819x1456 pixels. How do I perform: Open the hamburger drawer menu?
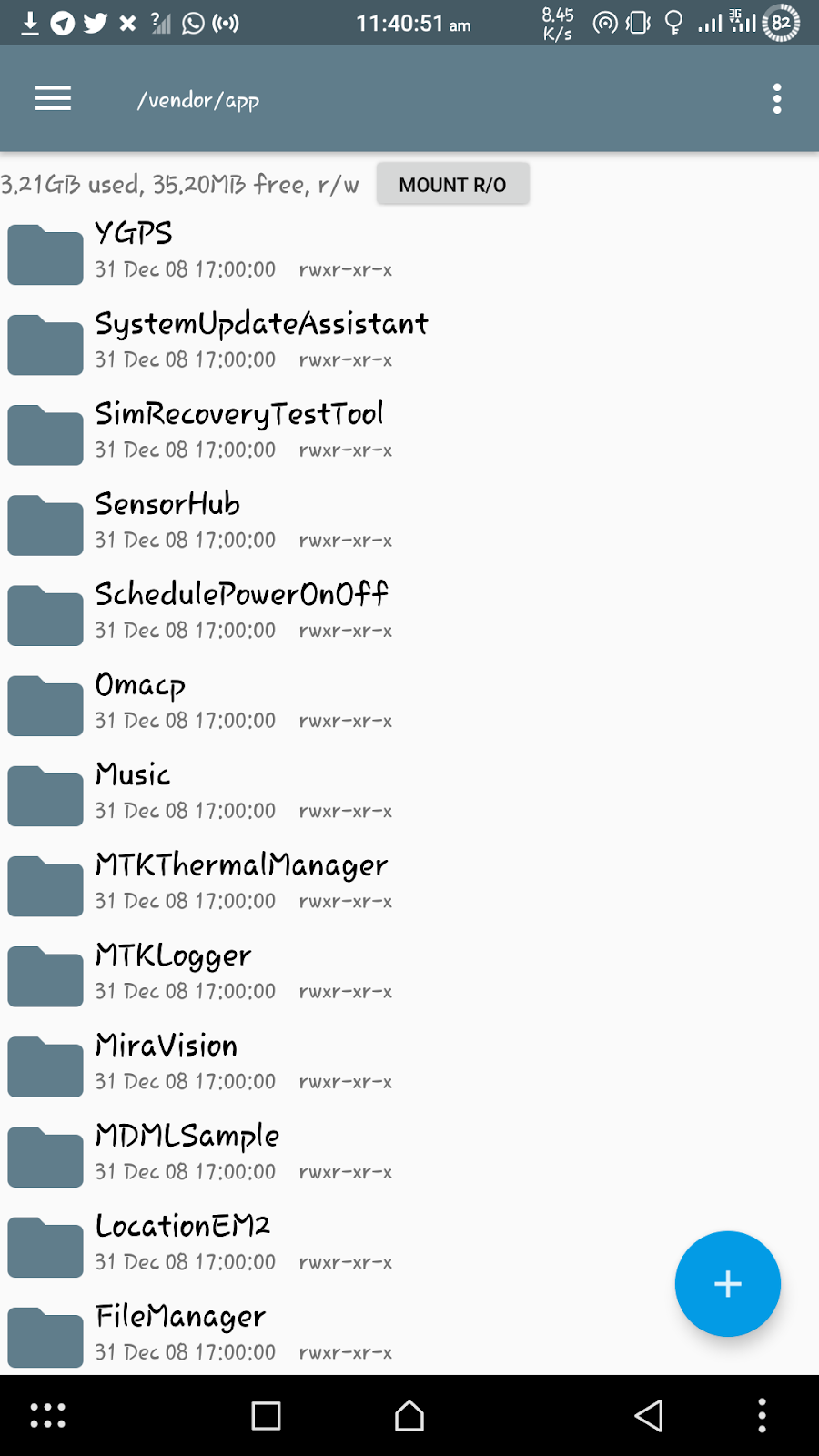pos(53,98)
